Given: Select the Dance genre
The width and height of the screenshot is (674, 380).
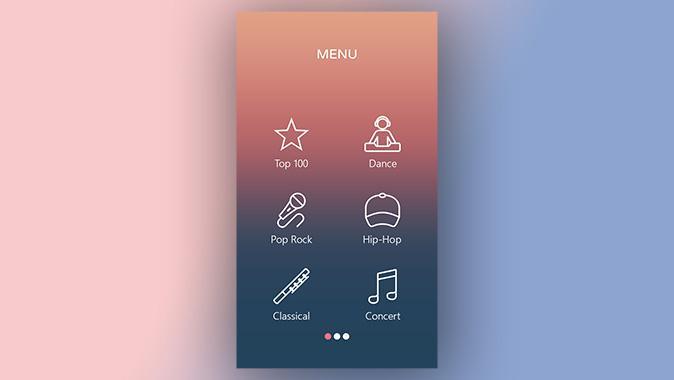Looking at the screenshot, I should click(x=382, y=142).
